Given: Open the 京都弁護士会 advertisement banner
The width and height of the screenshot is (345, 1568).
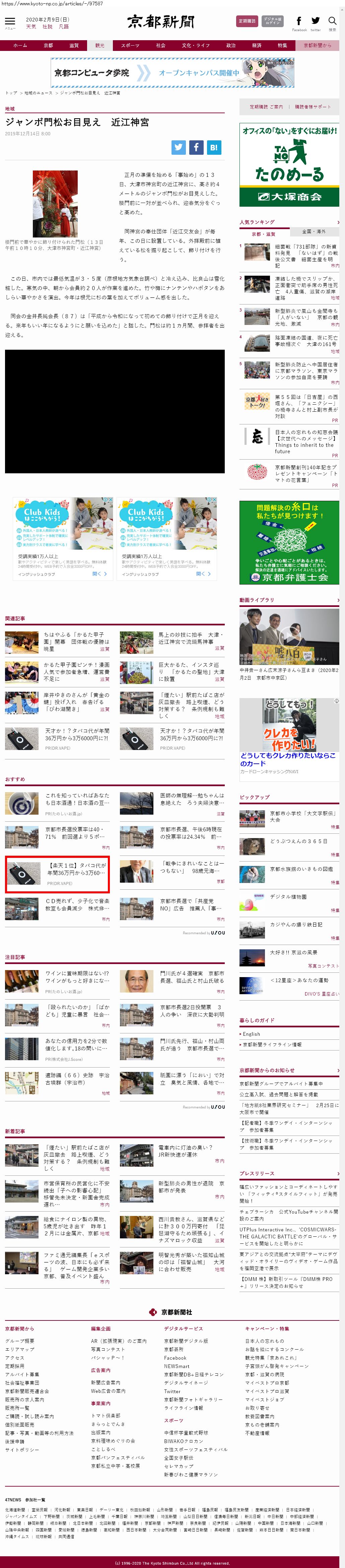Looking at the screenshot, I should (289, 542).
